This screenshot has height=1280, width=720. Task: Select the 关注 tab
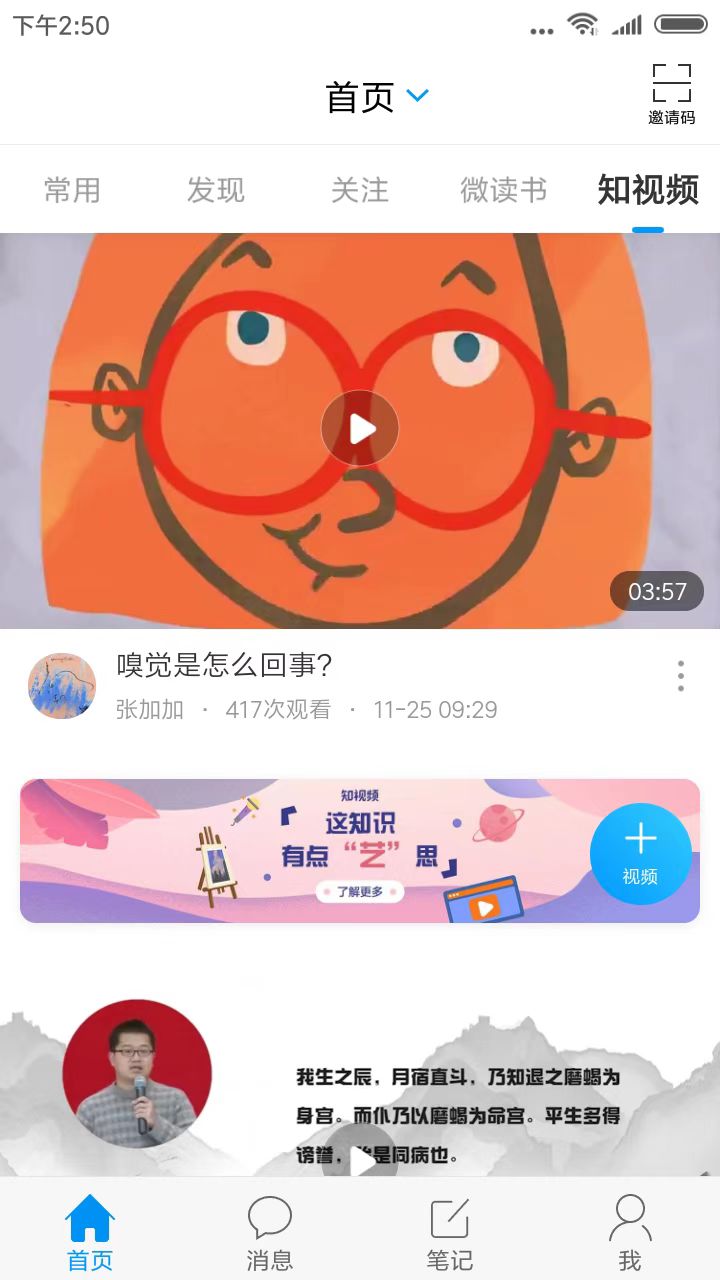click(x=361, y=191)
